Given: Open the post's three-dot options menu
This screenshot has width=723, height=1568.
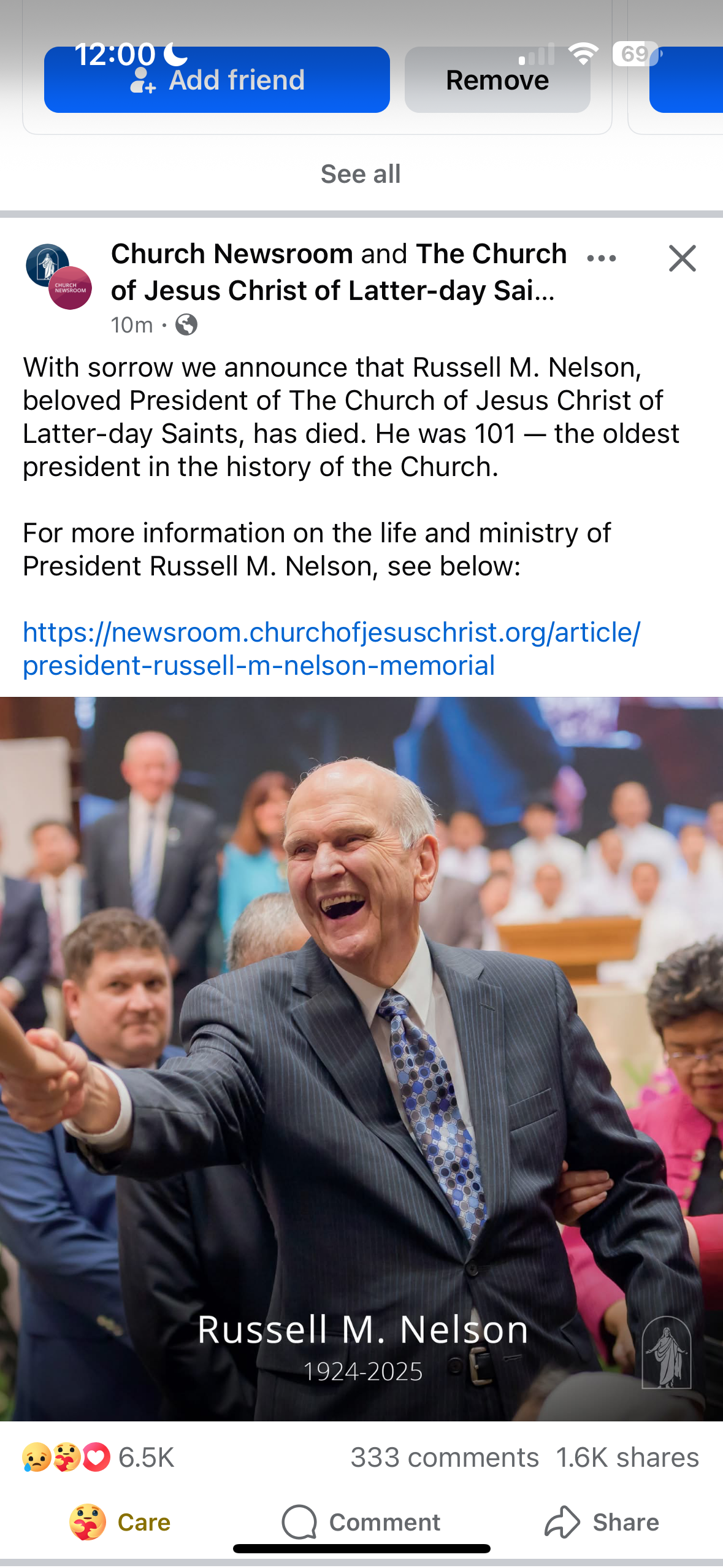Looking at the screenshot, I should (601, 258).
